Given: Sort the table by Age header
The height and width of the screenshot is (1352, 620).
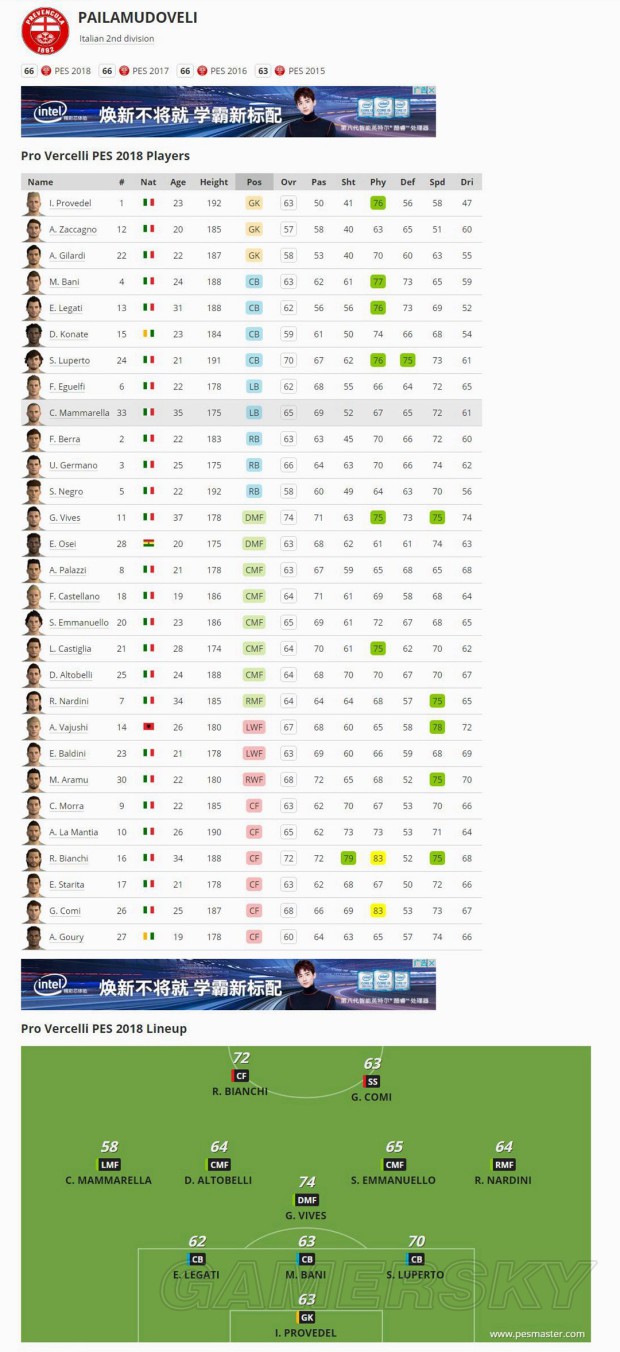Looking at the screenshot, I should click(x=177, y=182).
